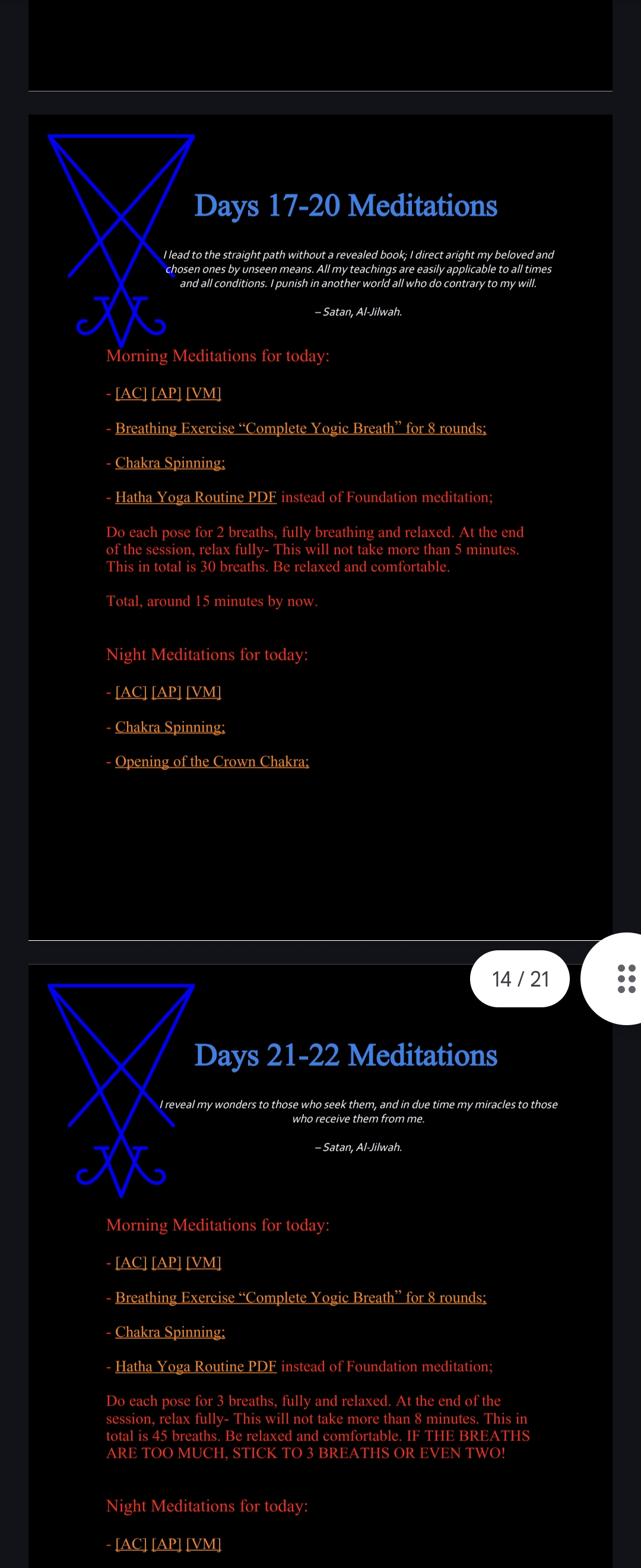Open Chakra Spinning link in Days 17-20 morning

(x=170, y=463)
